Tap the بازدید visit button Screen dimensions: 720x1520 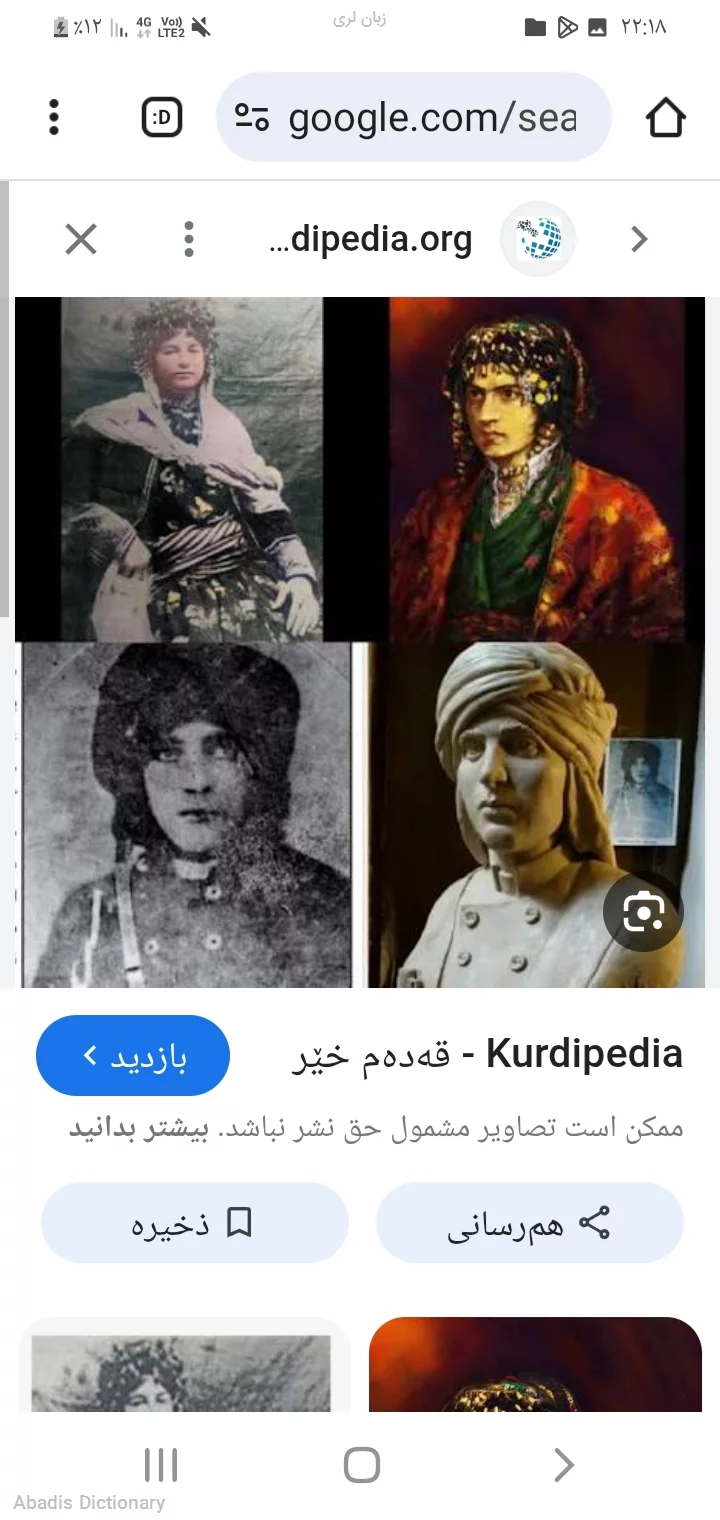click(133, 1054)
